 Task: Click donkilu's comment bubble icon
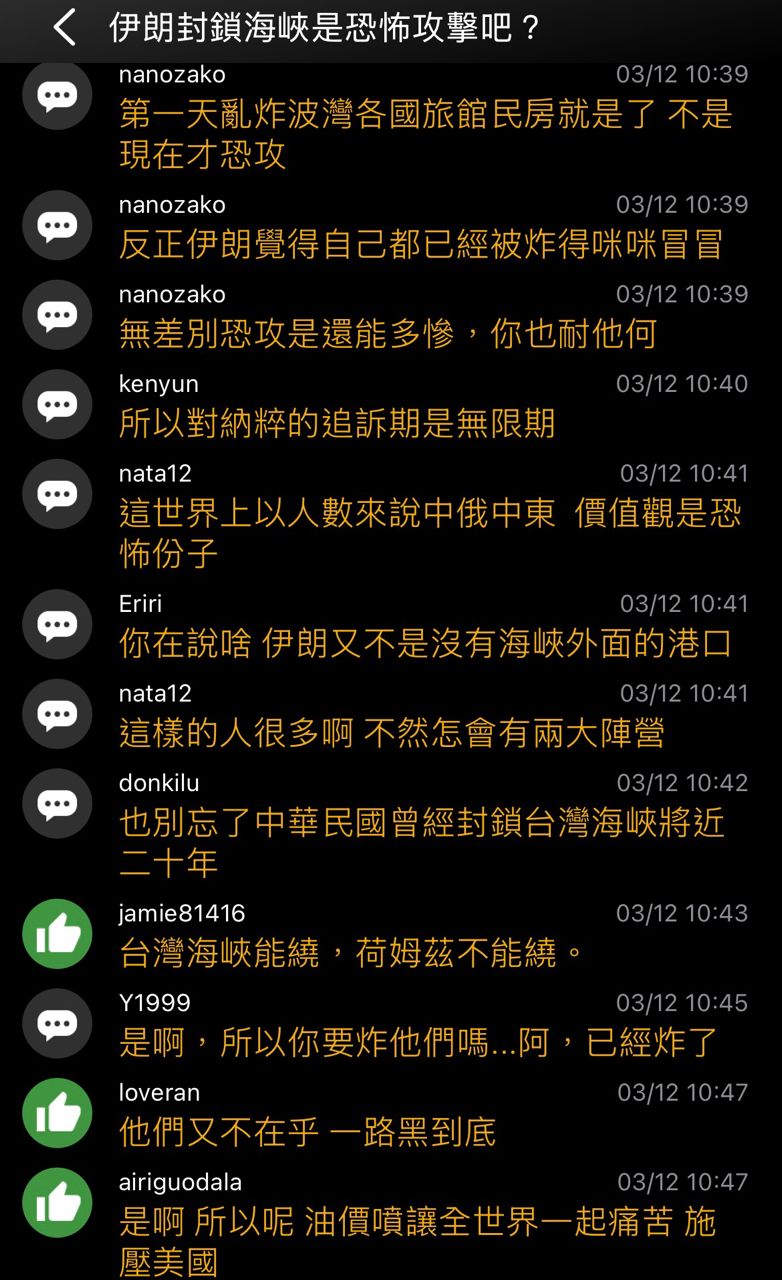[56, 804]
